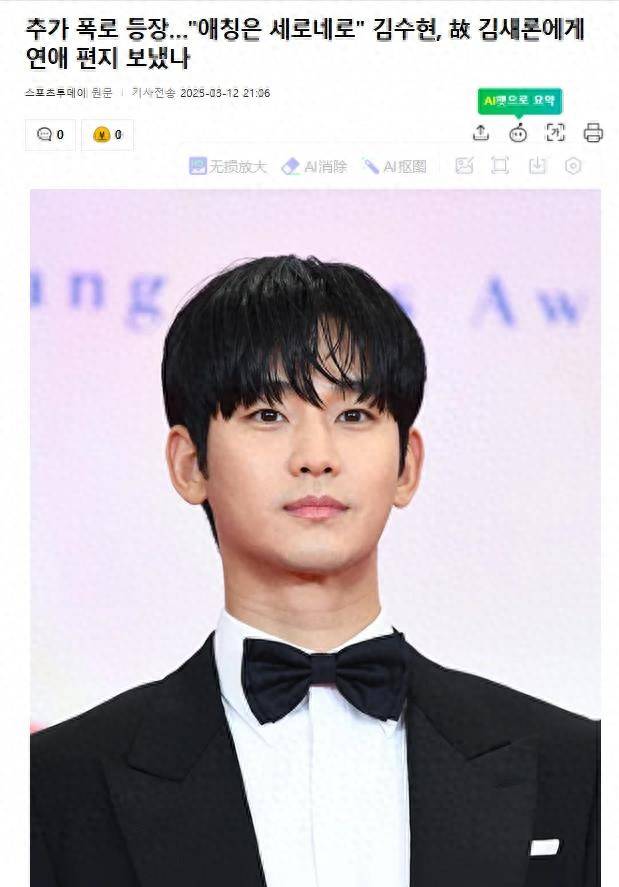Open the article photo of the man
Image resolution: width=619 pixels, height=887 pixels.
click(315, 540)
